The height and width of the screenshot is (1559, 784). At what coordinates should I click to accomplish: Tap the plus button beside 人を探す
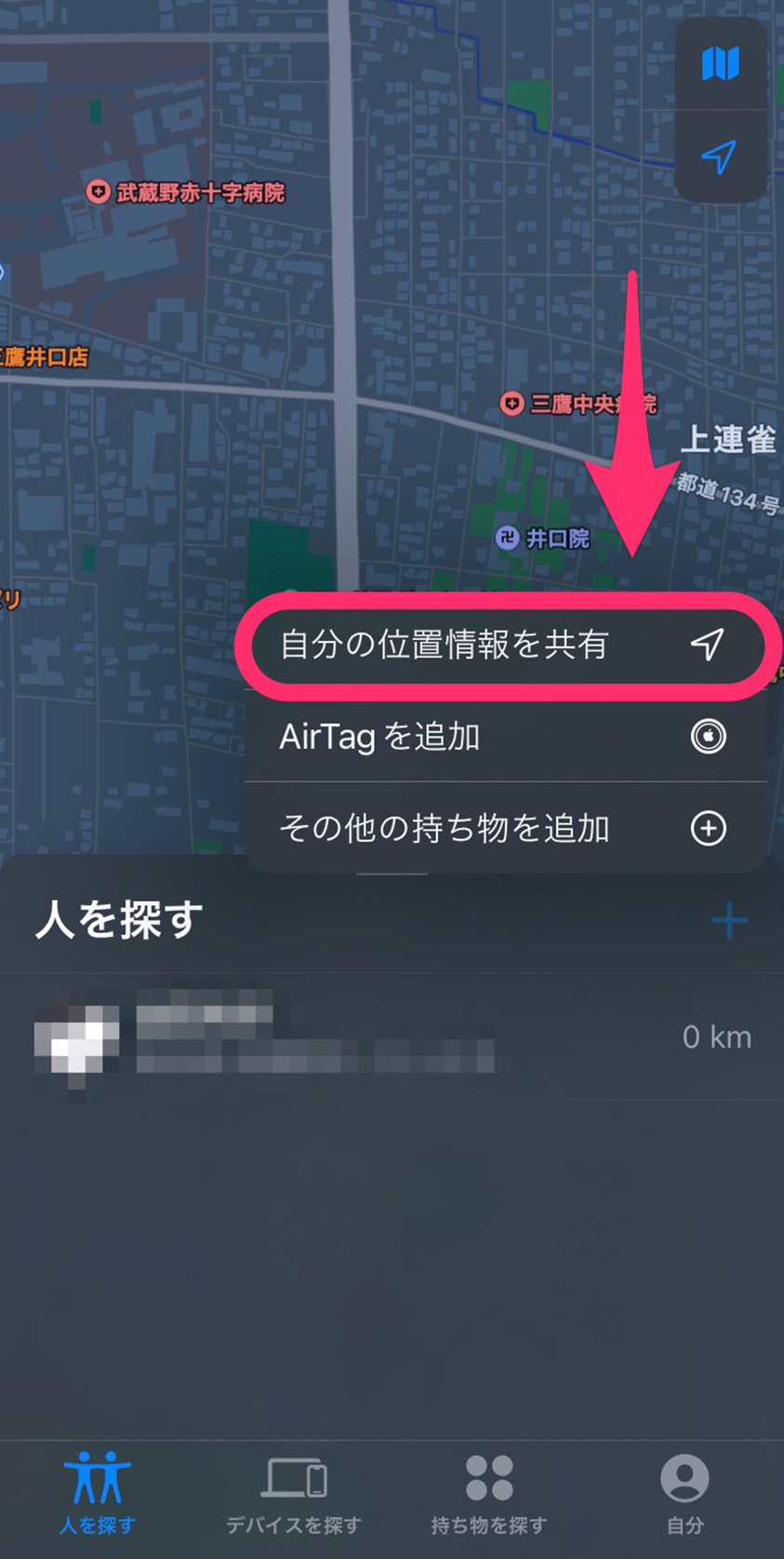(729, 921)
